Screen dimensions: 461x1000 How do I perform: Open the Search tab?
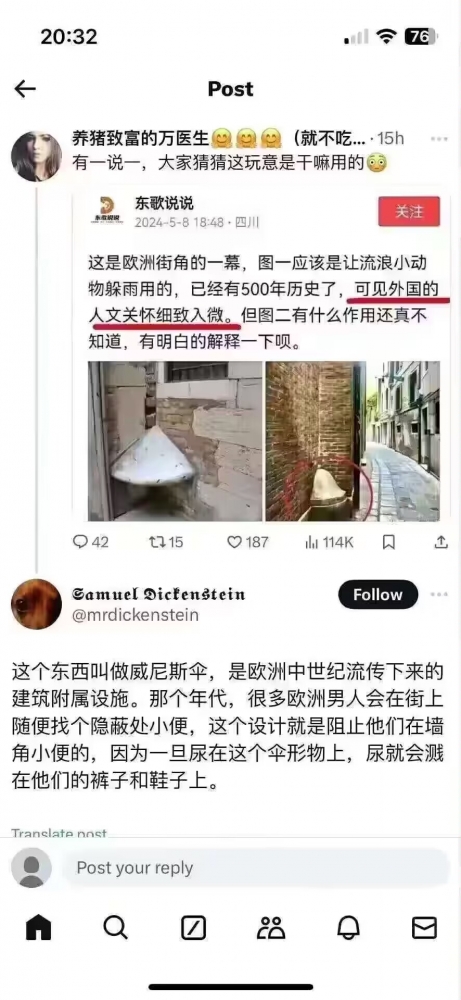(115, 928)
